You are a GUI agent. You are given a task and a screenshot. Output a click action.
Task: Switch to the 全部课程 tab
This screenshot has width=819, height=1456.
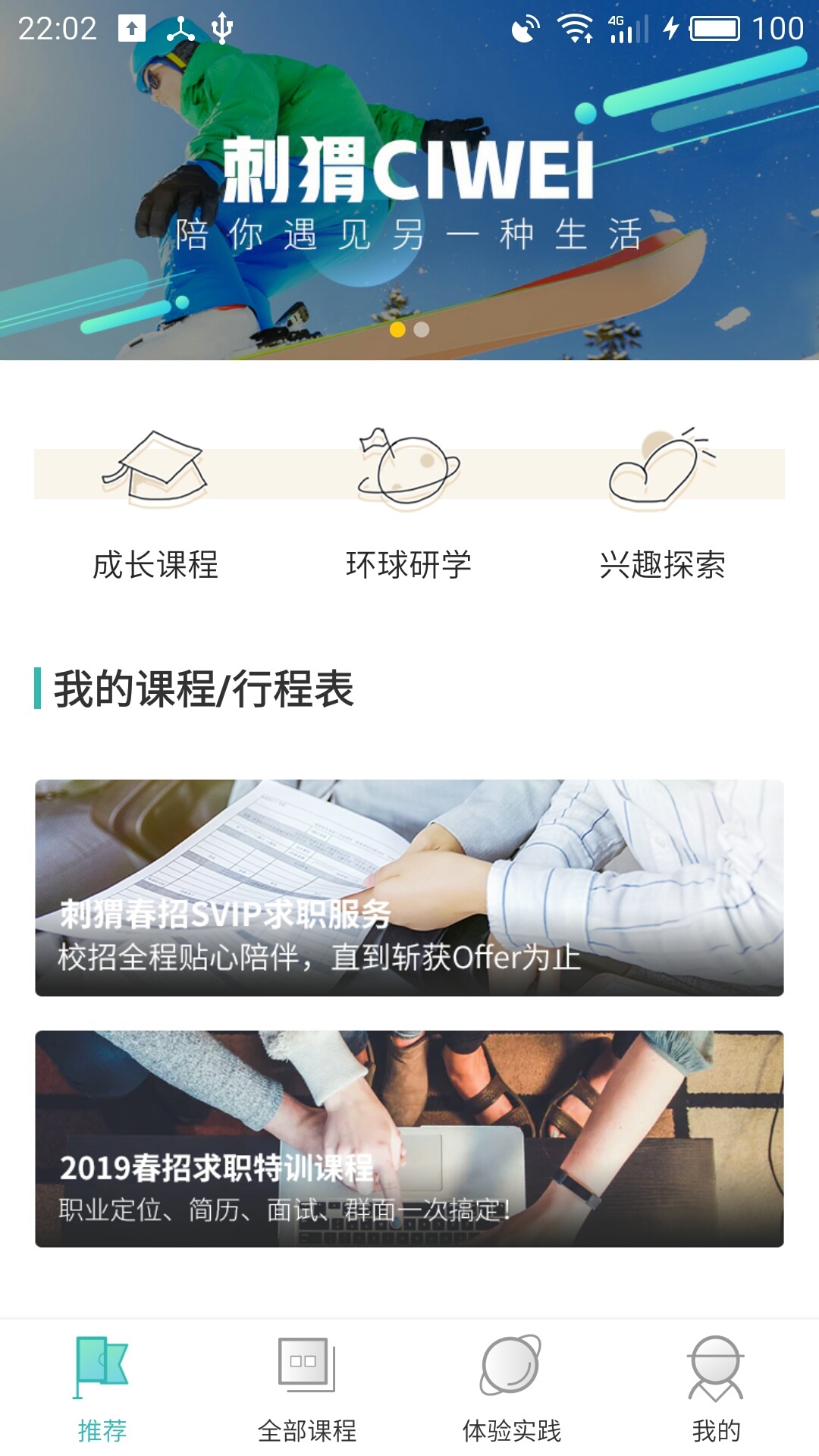307,1389
